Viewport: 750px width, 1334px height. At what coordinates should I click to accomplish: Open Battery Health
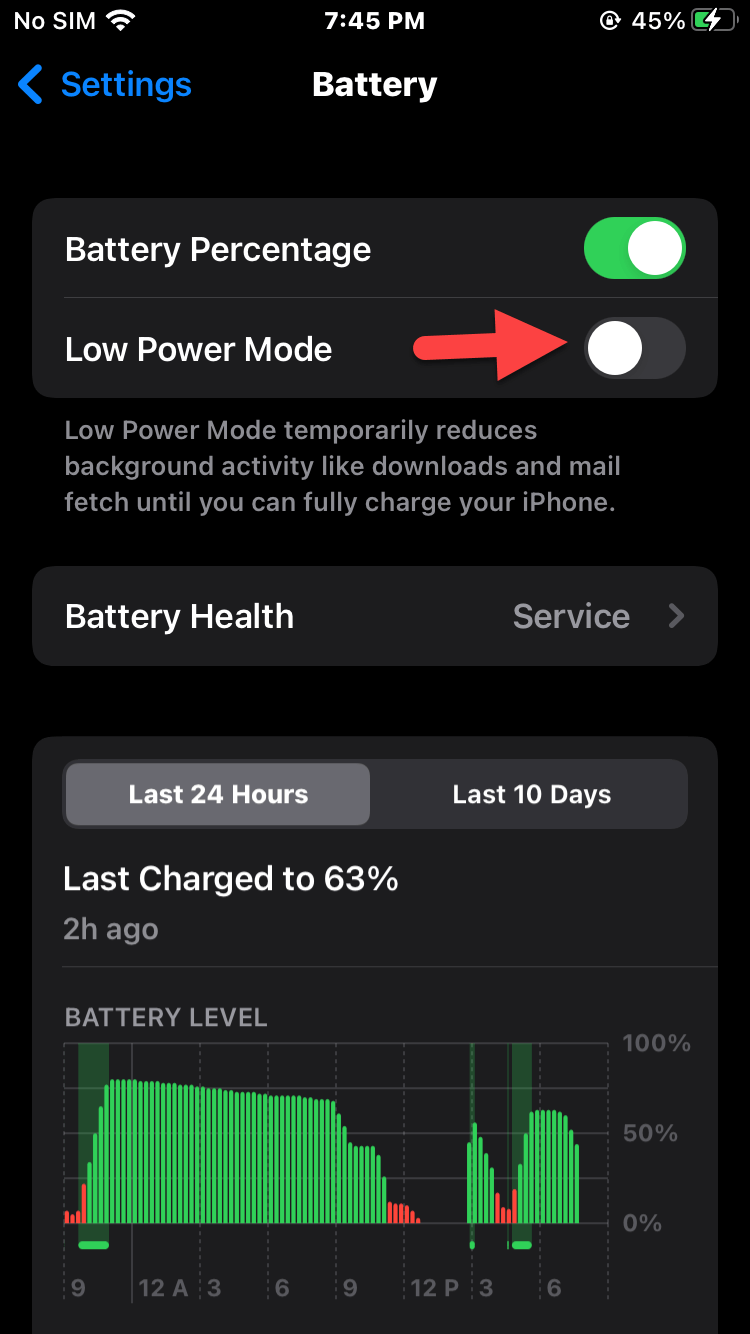(x=375, y=616)
